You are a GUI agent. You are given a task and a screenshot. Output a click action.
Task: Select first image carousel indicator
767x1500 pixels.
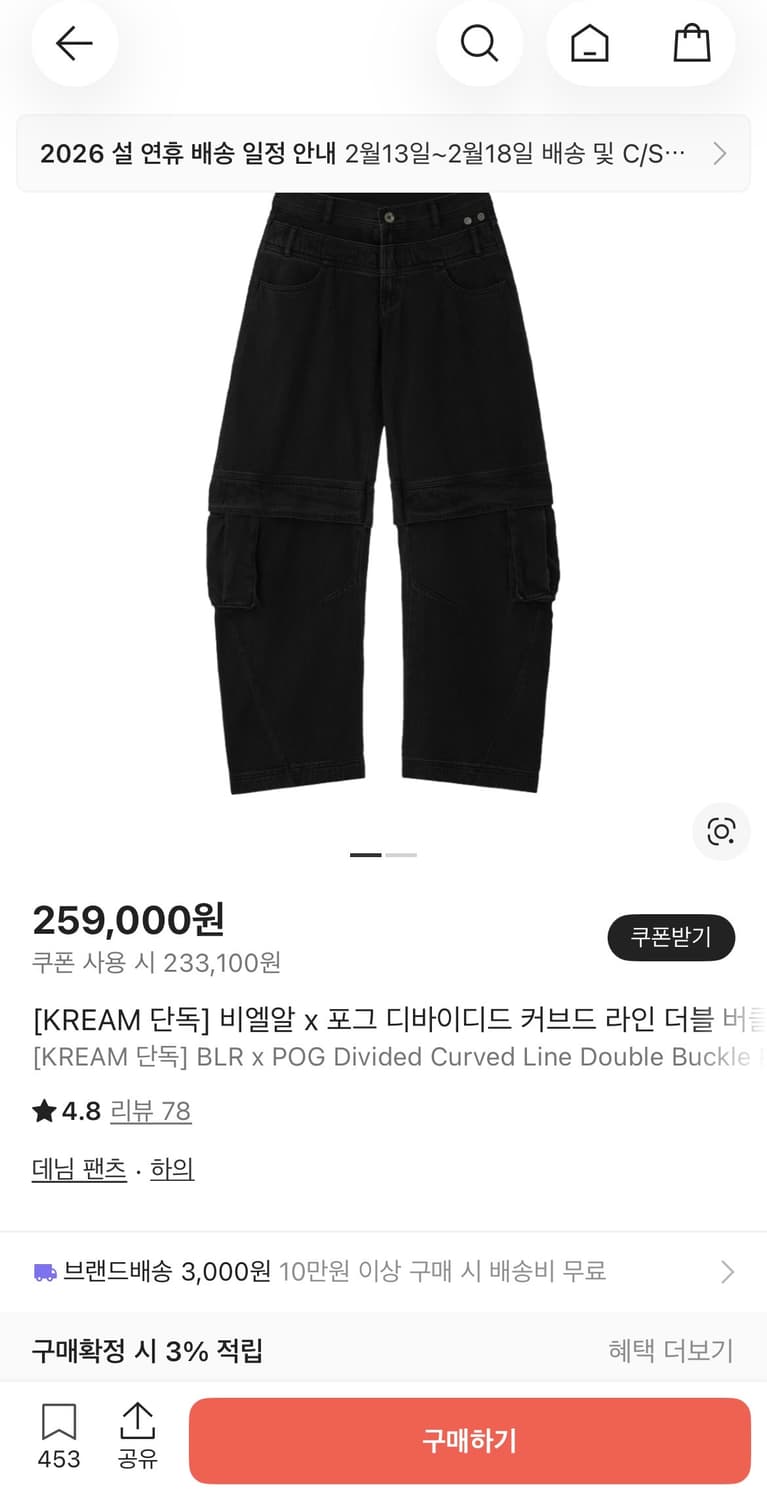point(365,855)
